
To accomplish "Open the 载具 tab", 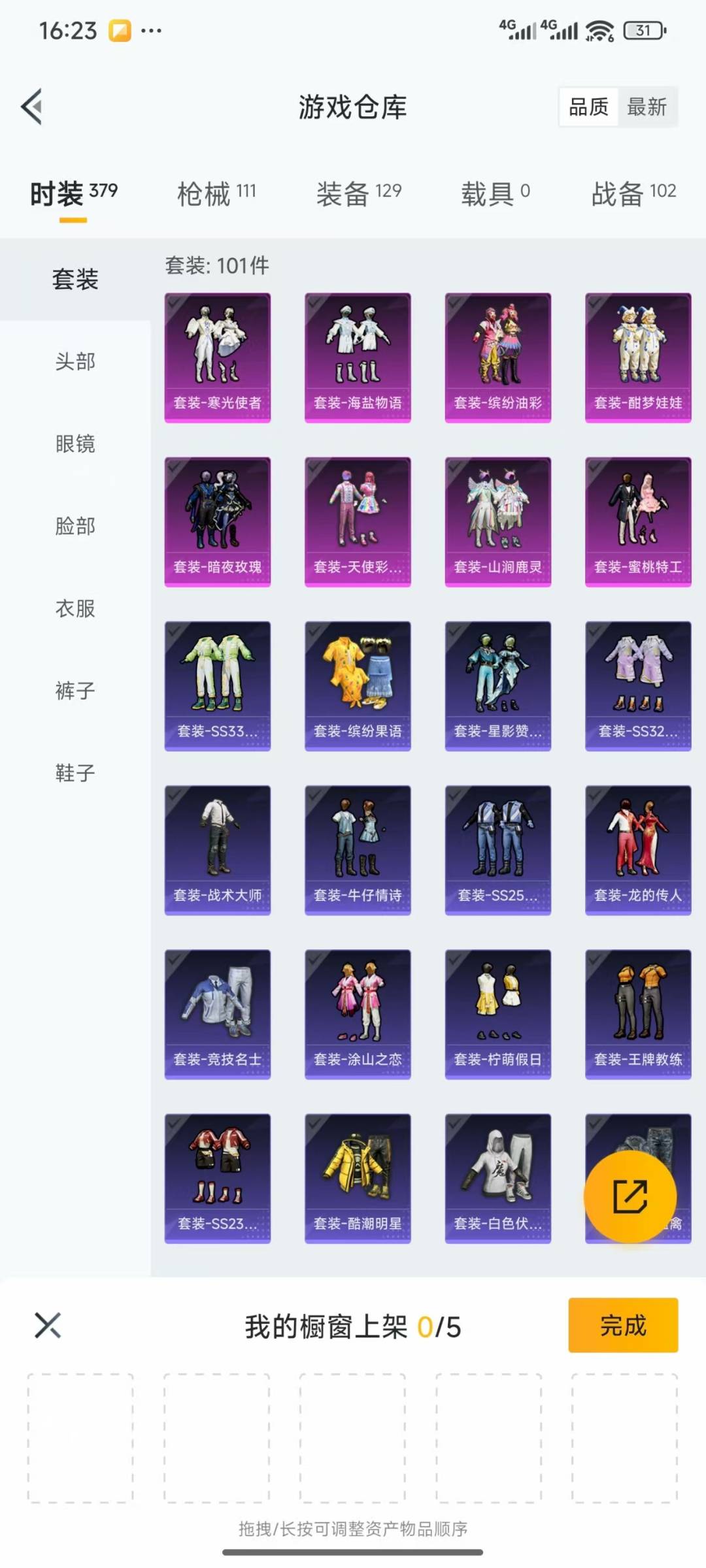I will (496, 193).
